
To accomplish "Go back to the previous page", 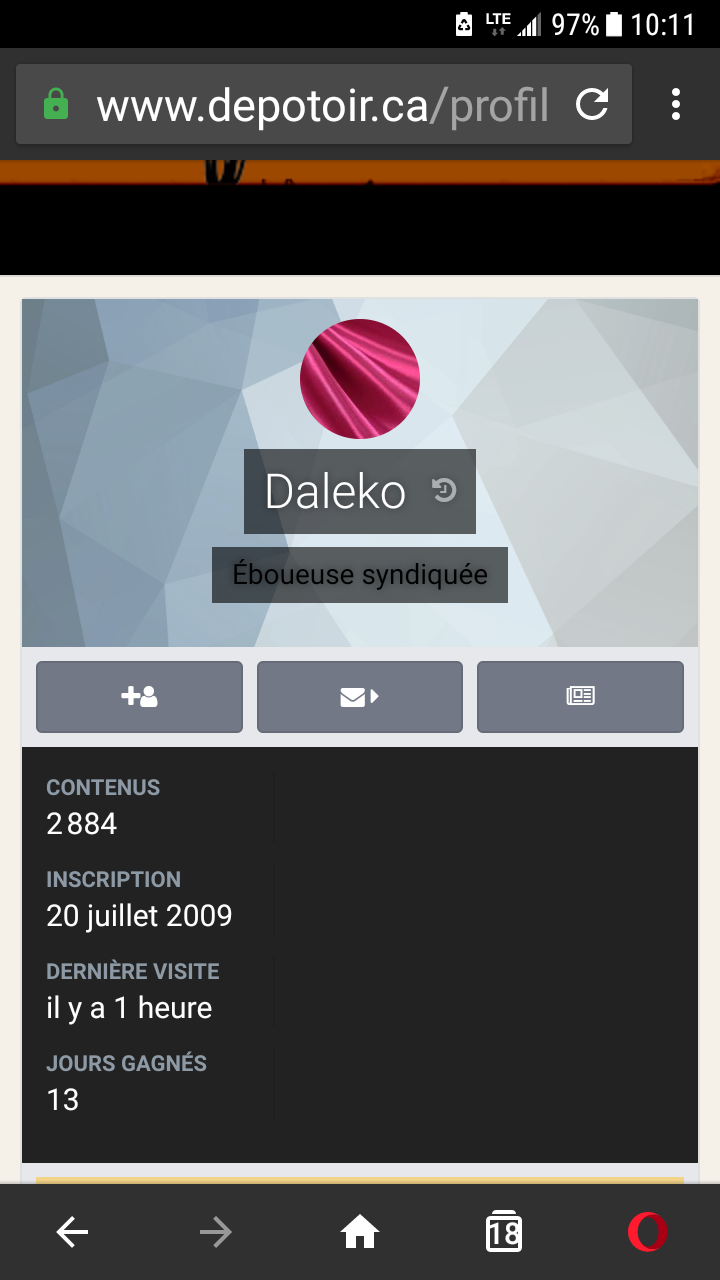I will coord(72,1232).
